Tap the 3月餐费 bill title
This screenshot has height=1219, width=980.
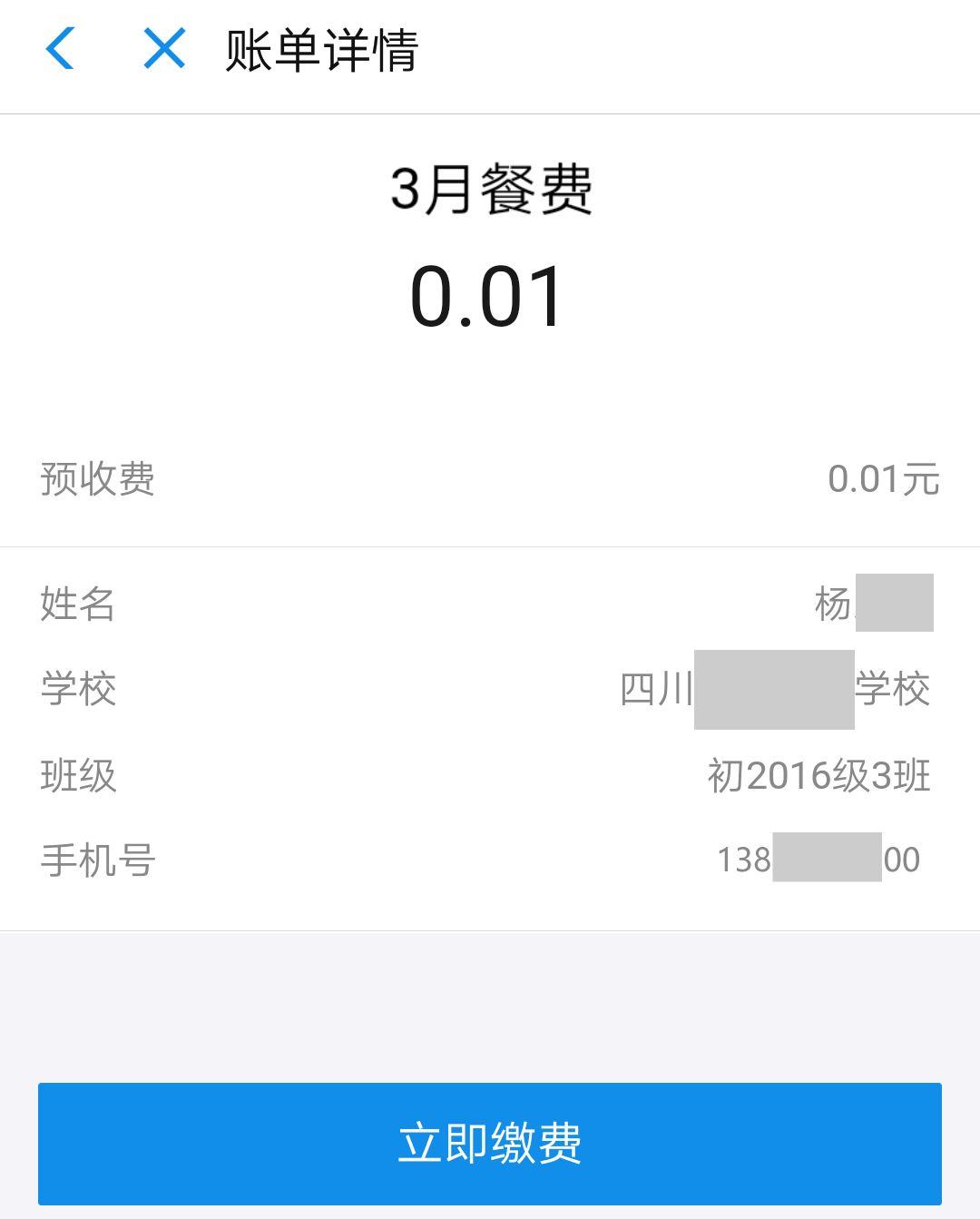click(490, 189)
